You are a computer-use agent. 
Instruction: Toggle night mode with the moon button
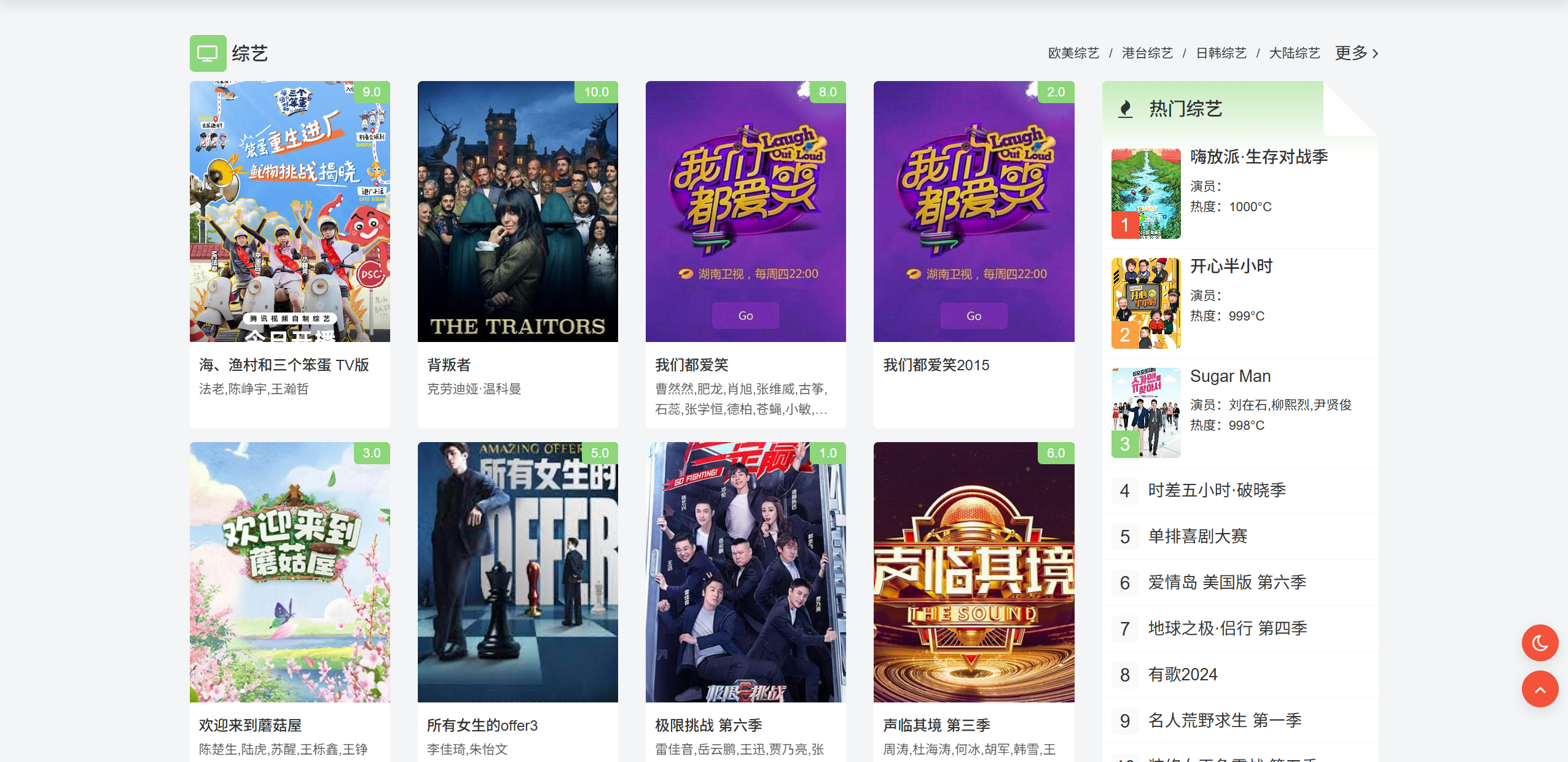pyautogui.click(x=1539, y=643)
